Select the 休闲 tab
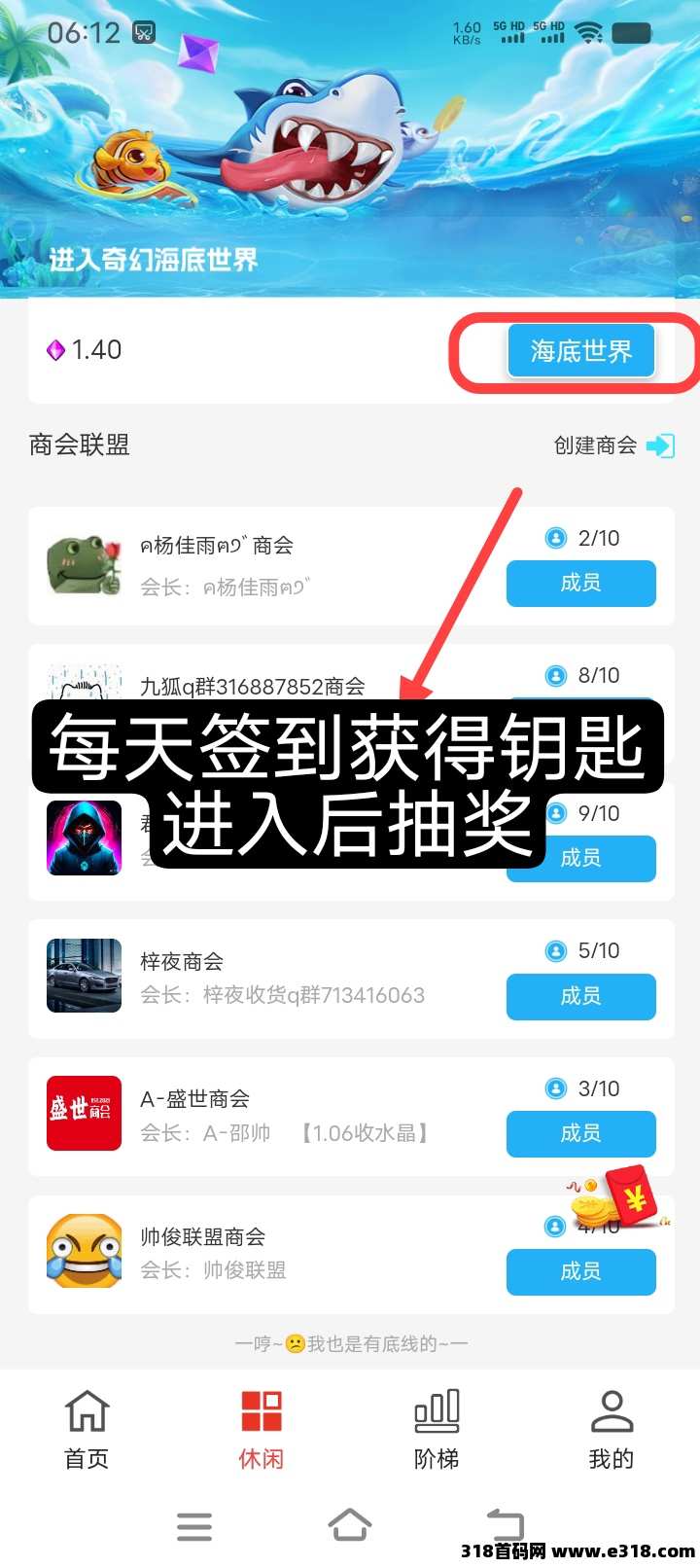Screen dimensions: 700x1568 point(261,1428)
